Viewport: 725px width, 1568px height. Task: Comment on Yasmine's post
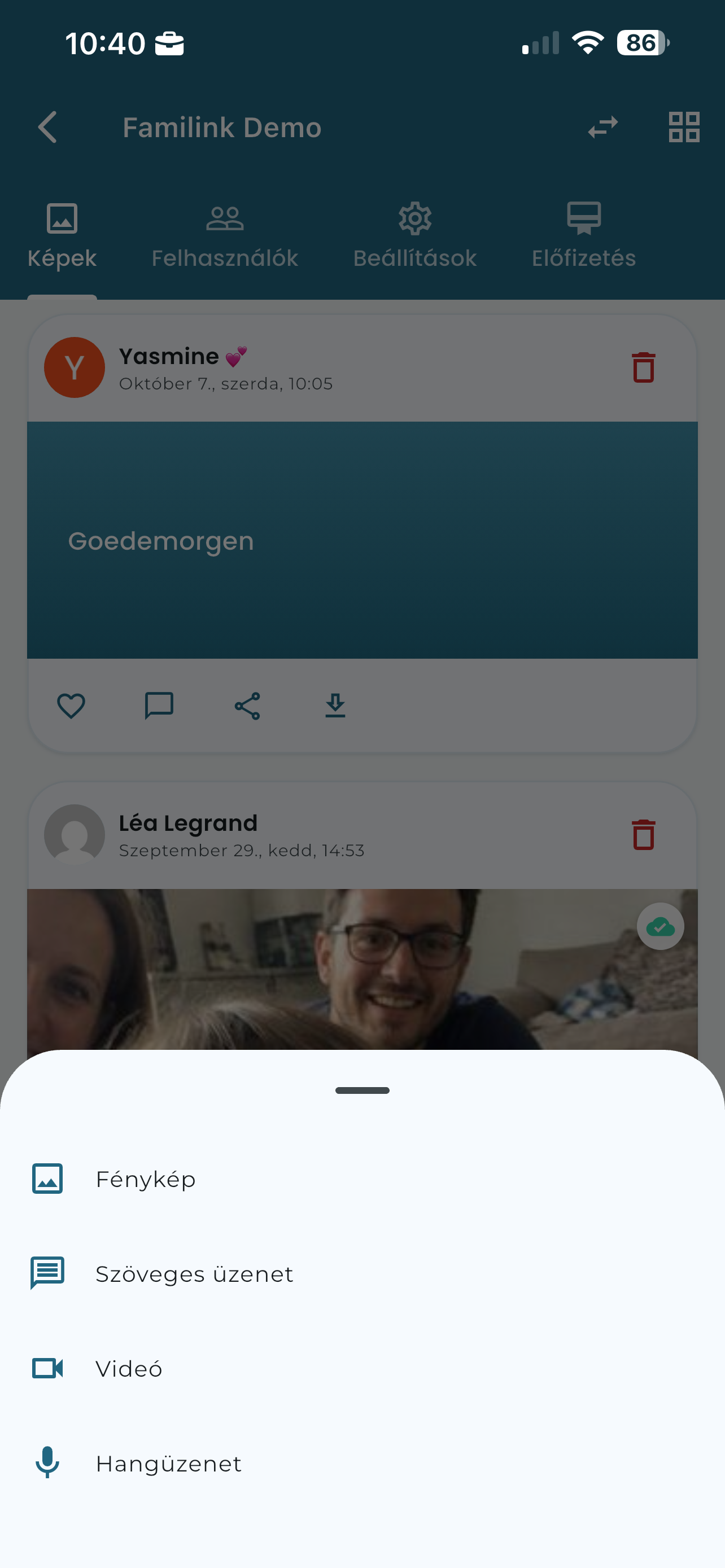(159, 706)
